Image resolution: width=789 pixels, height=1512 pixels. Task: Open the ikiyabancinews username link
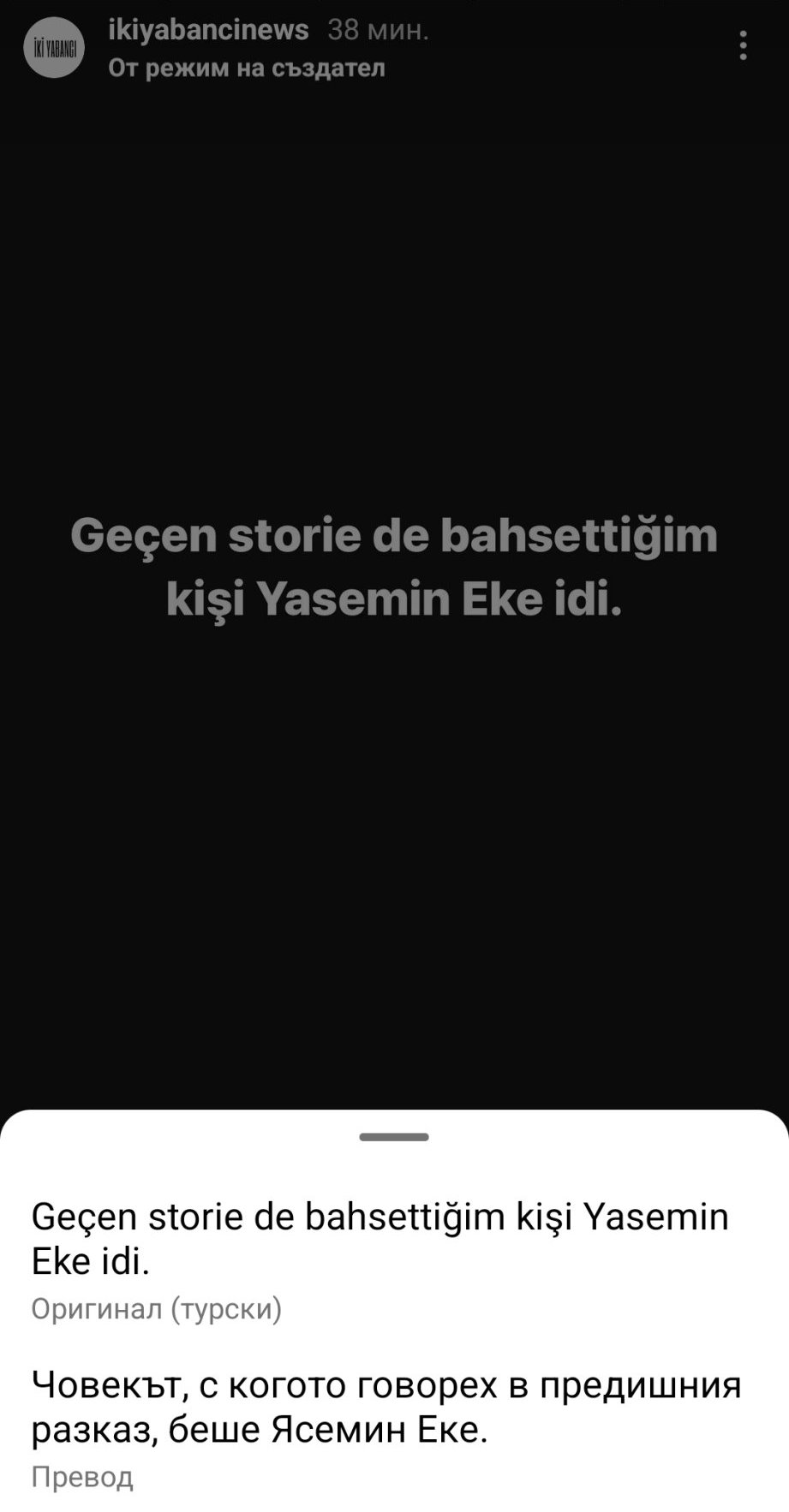[208, 30]
